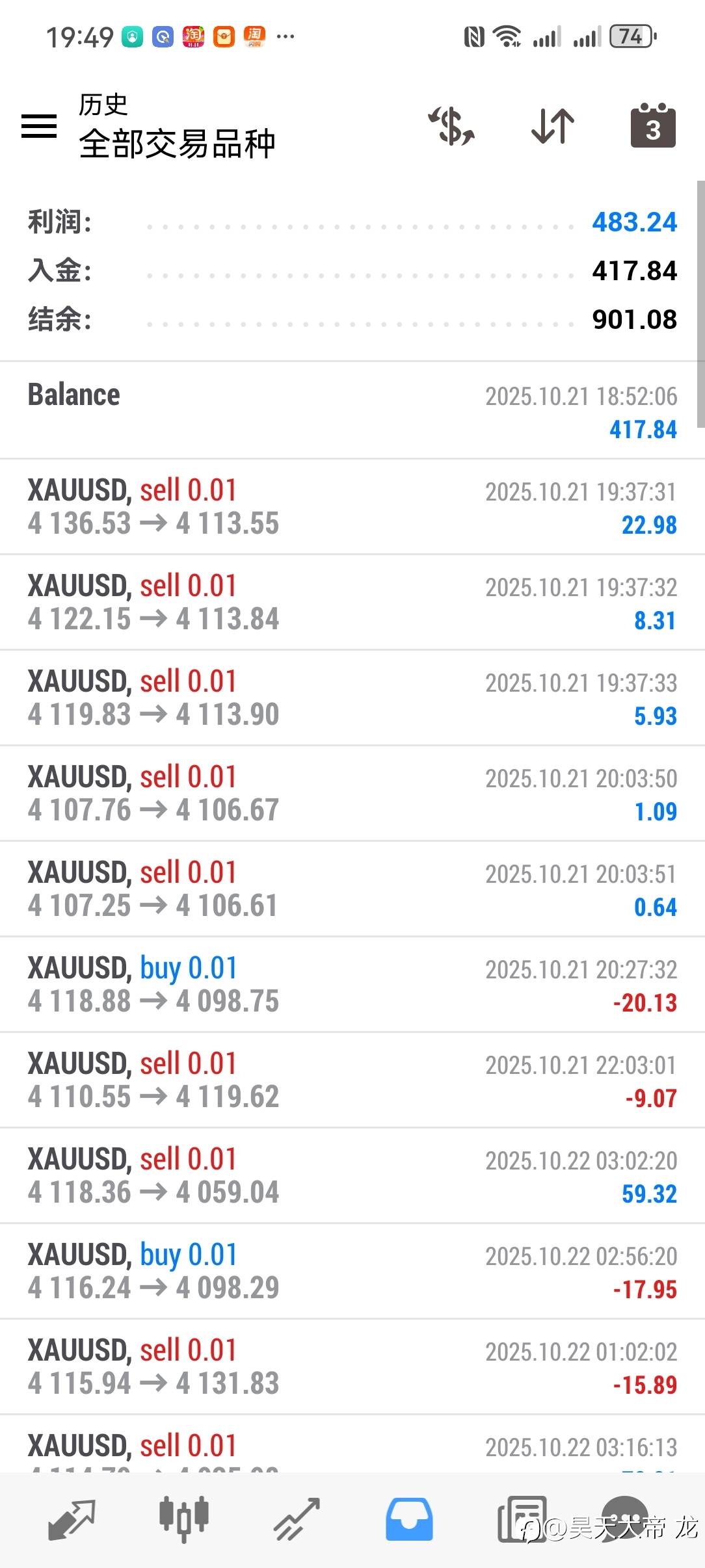The image size is (705, 1568).
Task: Tap the 结余 balance 901.08 row
Action: (351, 319)
